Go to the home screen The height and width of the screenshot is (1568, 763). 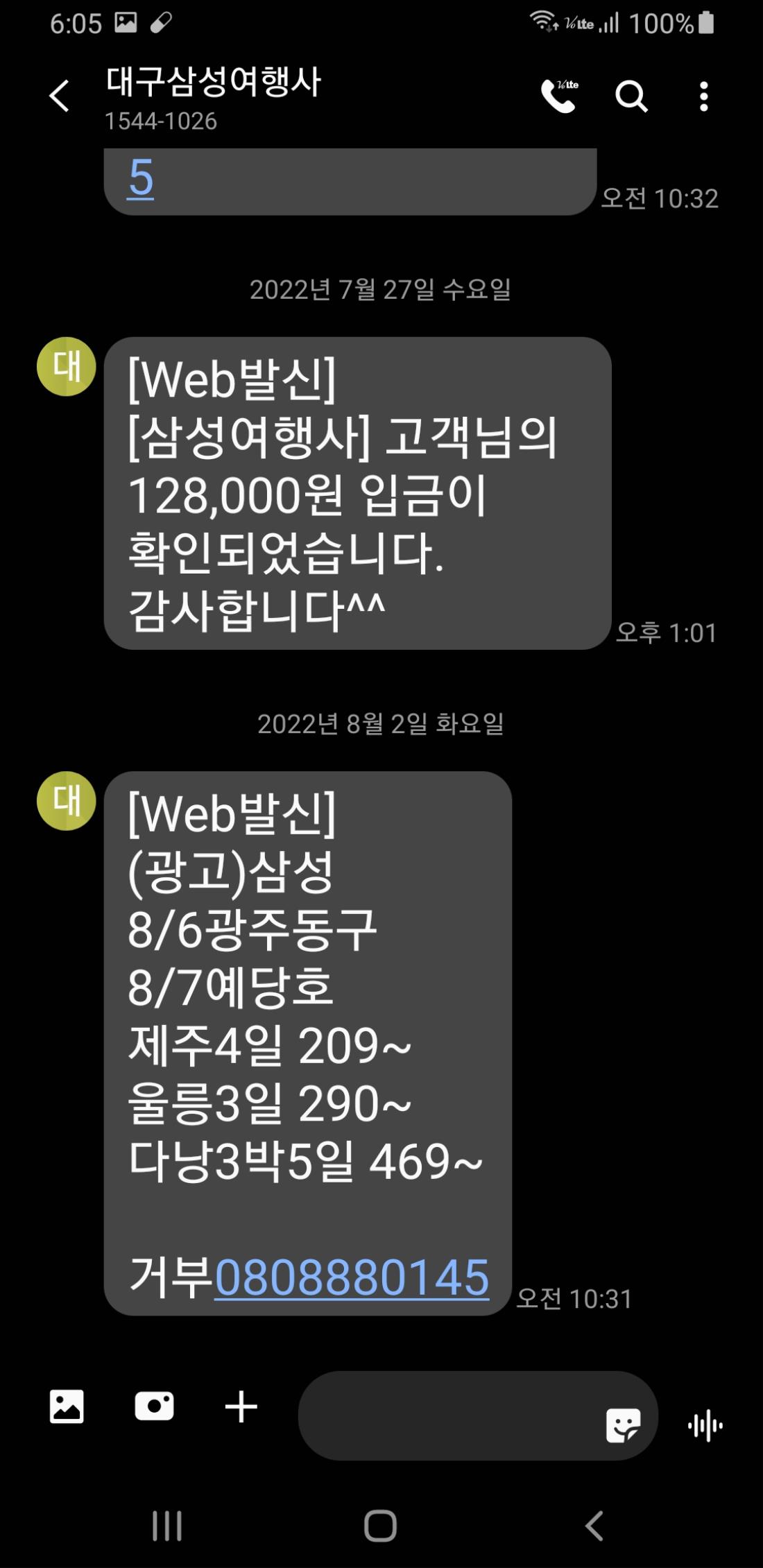point(381,1526)
